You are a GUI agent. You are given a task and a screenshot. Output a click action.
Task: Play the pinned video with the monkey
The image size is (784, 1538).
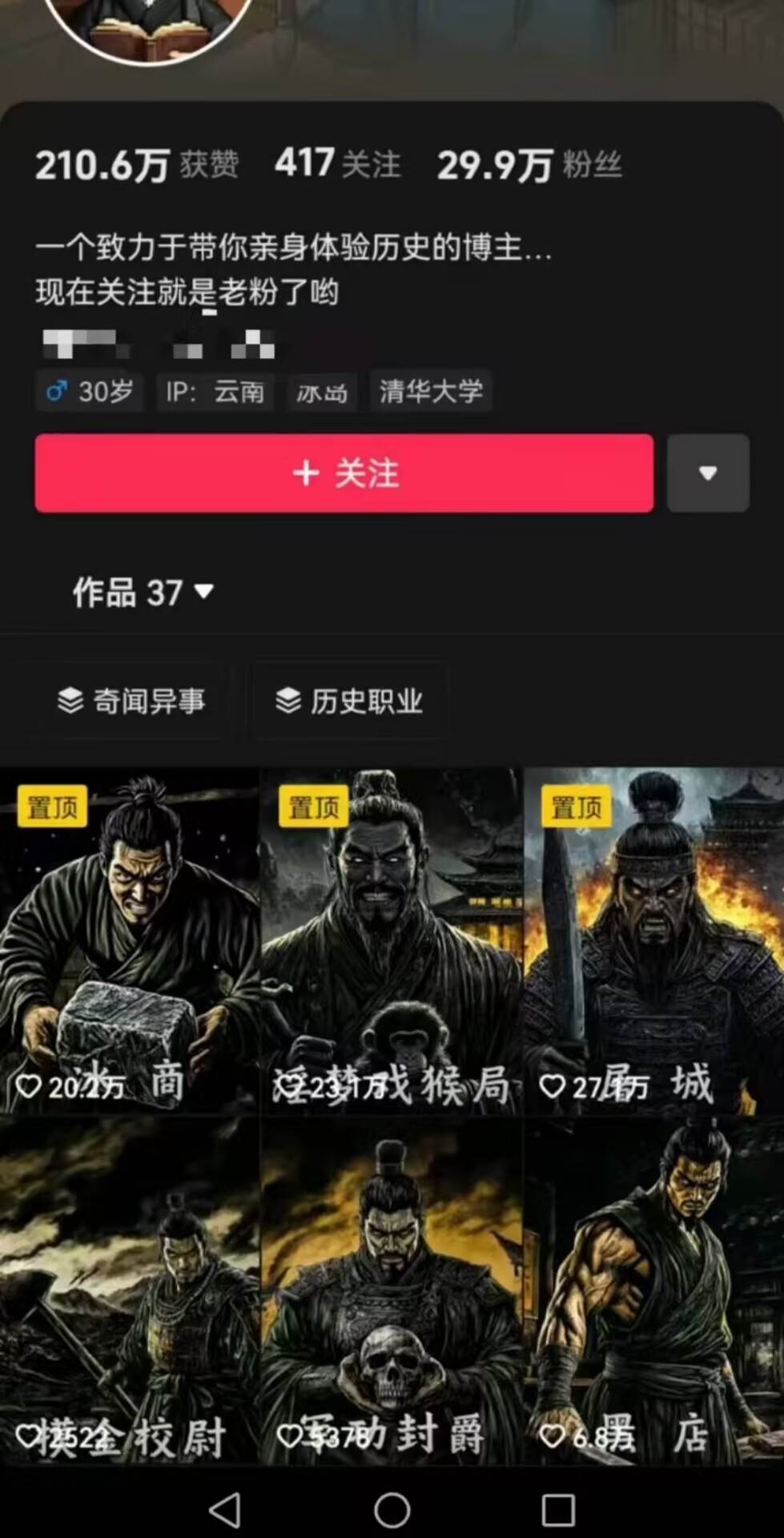(392, 941)
